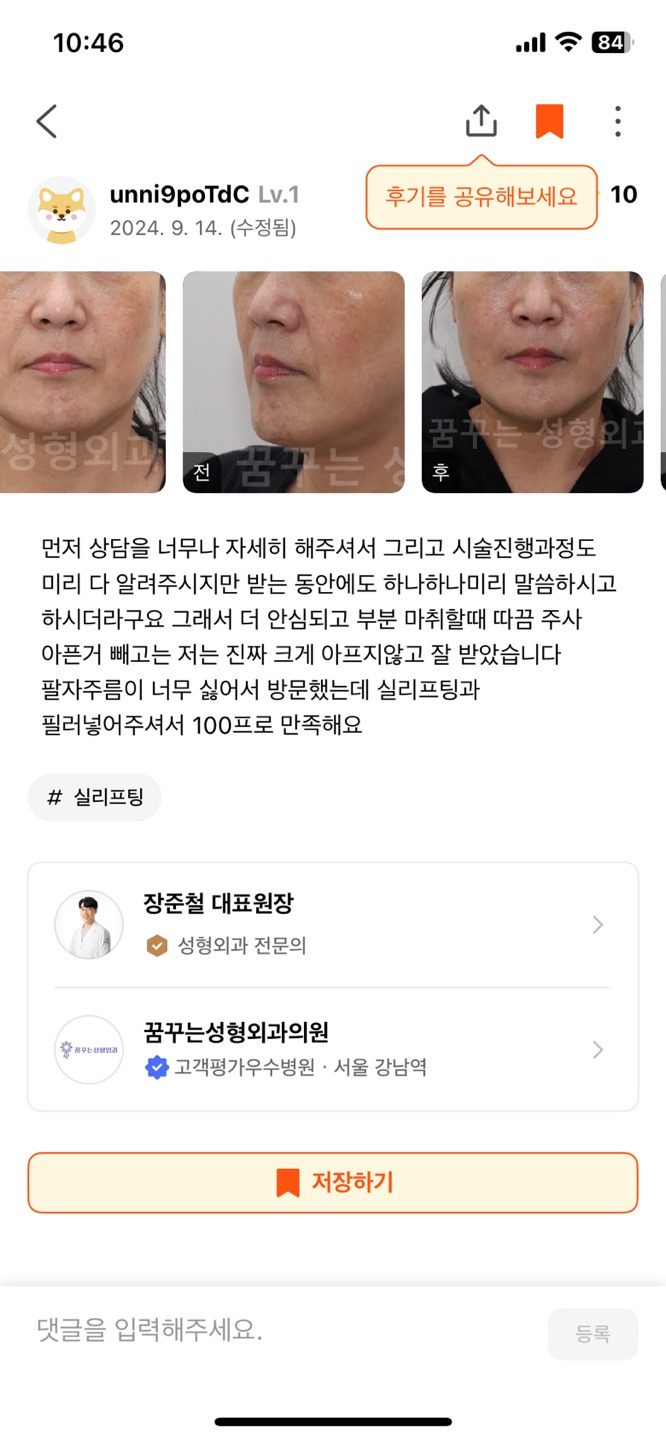Focus the 댓글을 입력해주세요 comment field
This screenshot has height=1440, width=666.
(280, 1331)
